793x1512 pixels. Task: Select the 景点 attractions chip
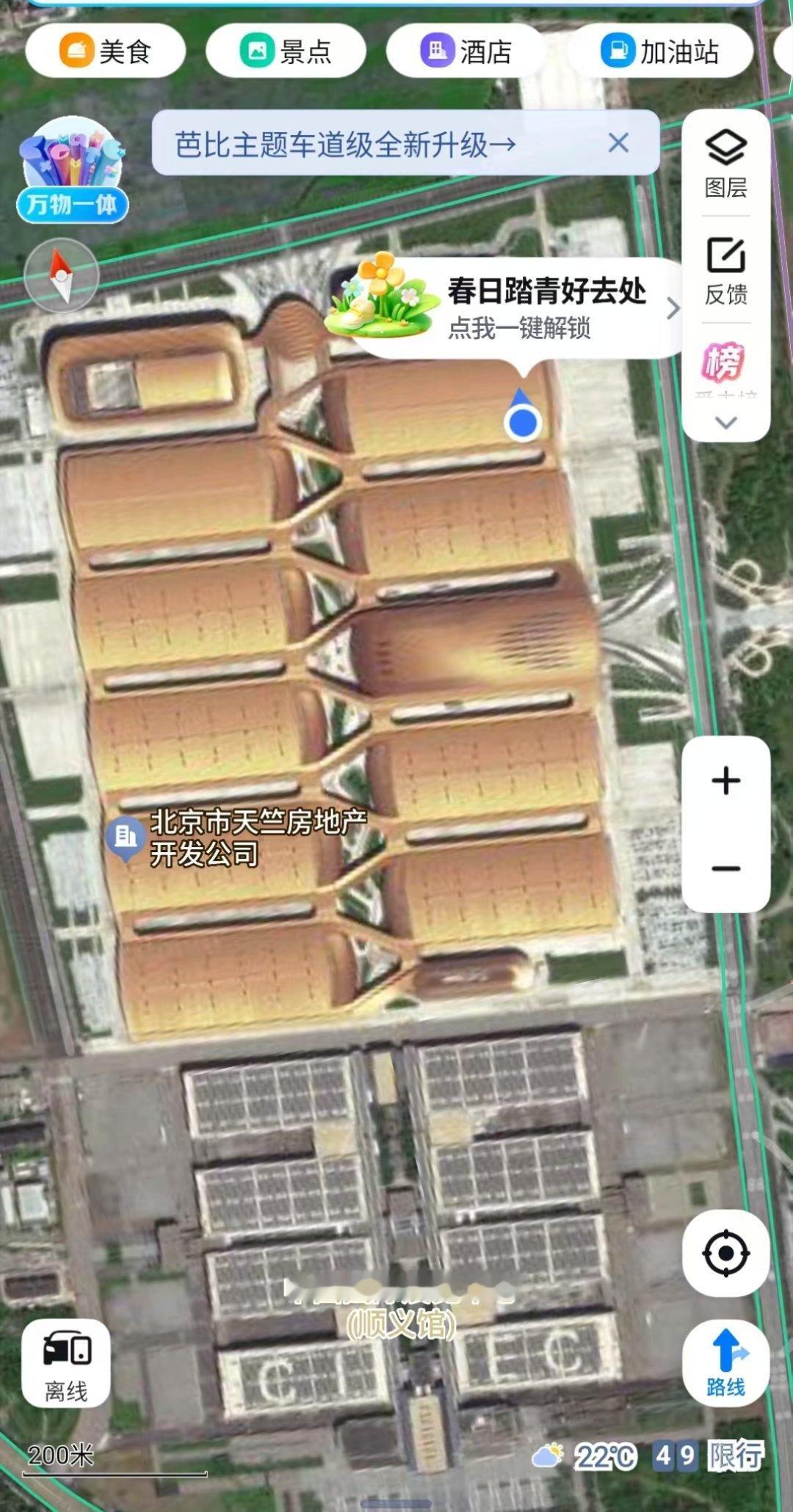pos(286,51)
